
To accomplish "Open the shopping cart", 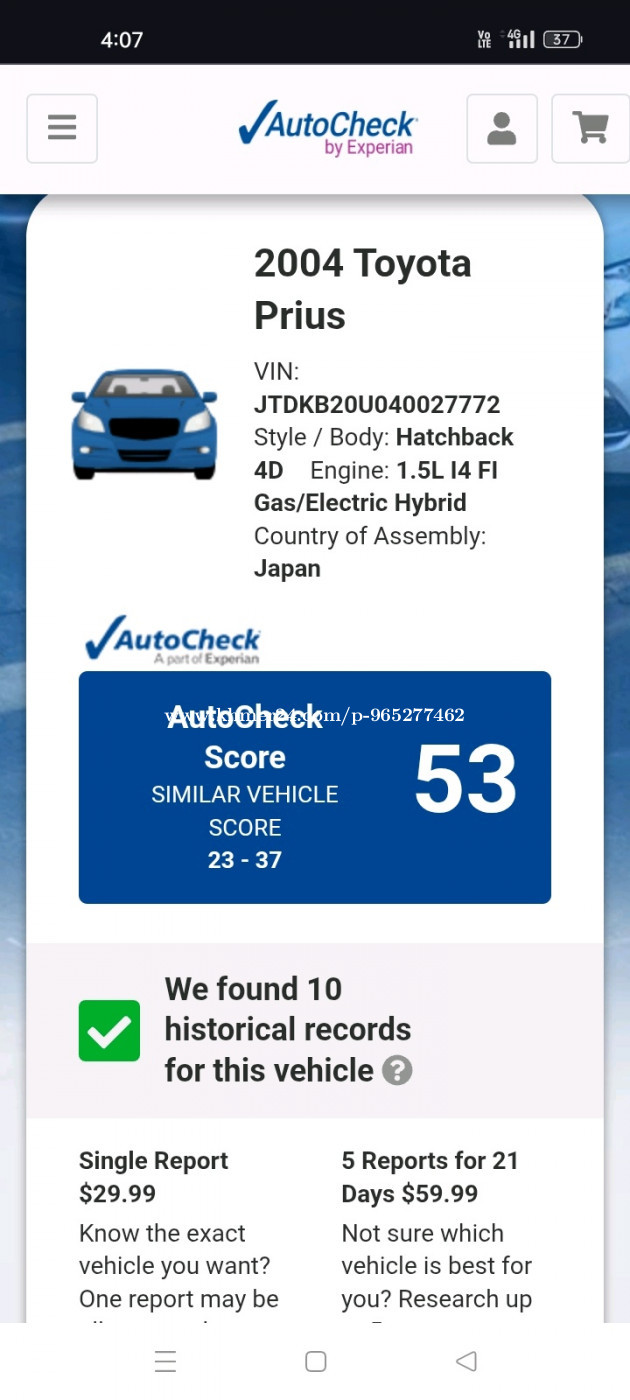I will coord(591,128).
